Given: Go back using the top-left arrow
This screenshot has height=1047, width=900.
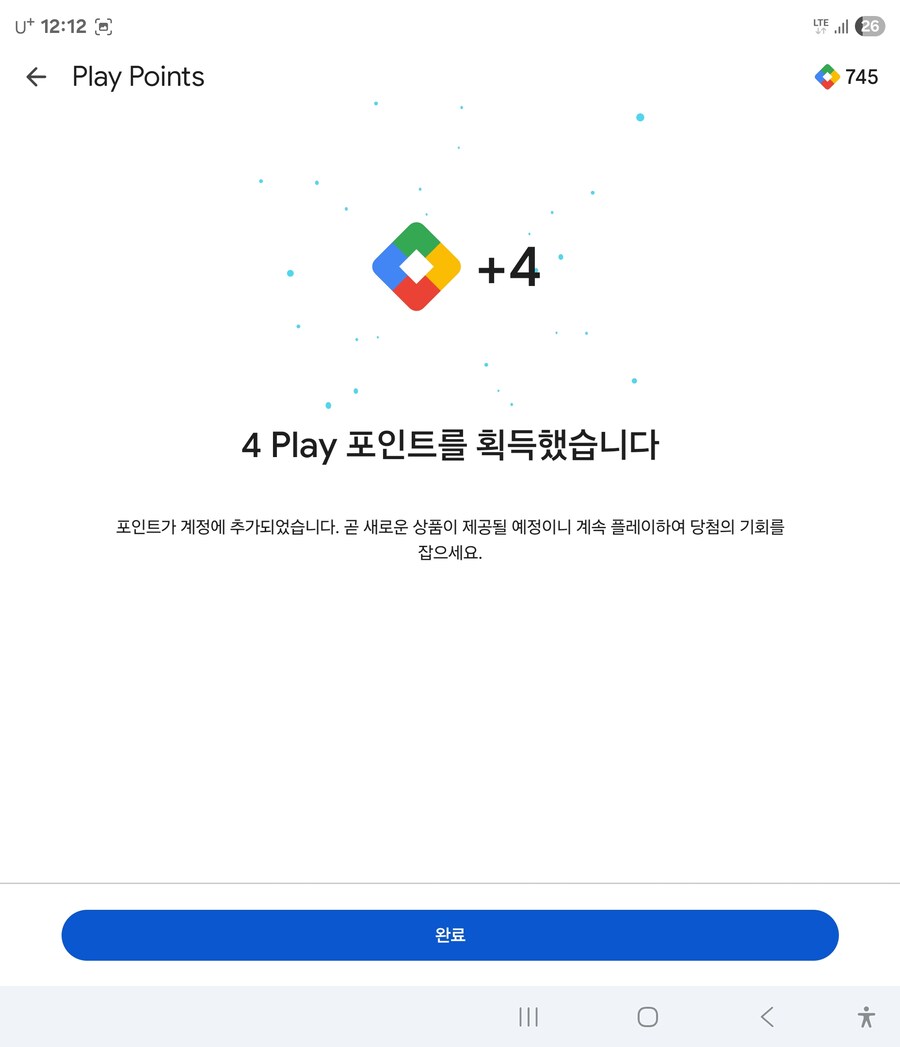Looking at the screenshot, I should tap(36, 77).
